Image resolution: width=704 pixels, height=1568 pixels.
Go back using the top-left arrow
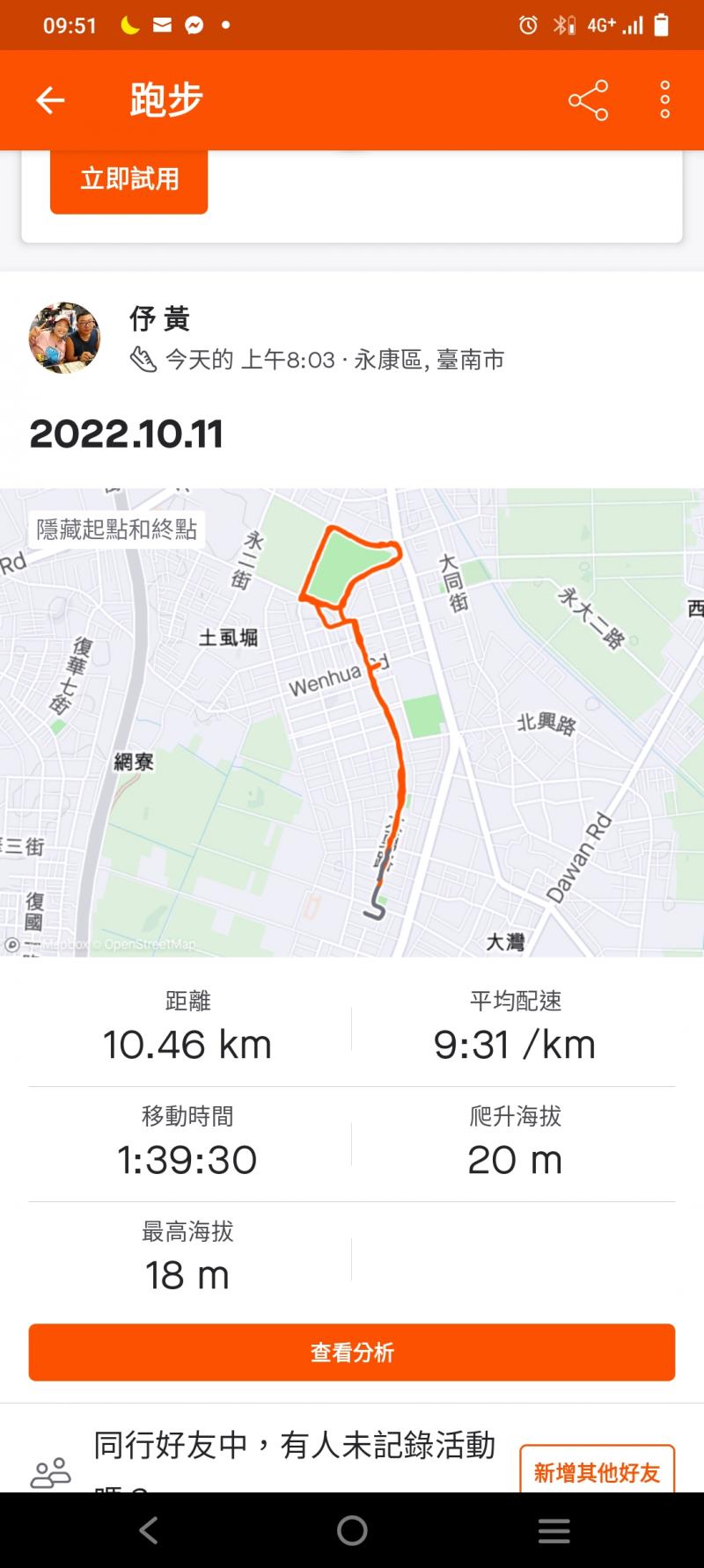click(50, 100)
